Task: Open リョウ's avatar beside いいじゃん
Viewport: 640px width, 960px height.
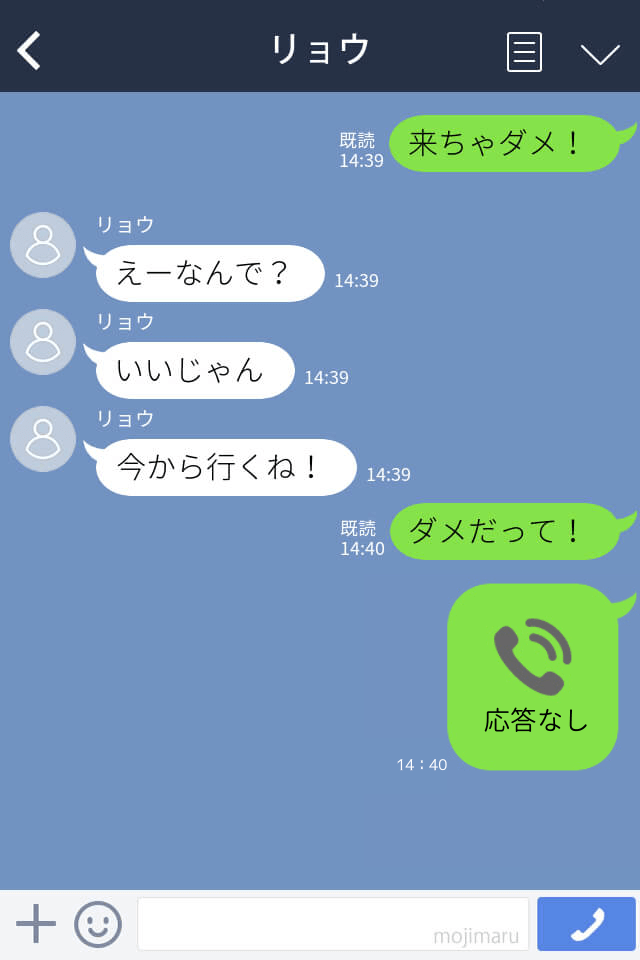Action: 43,342
